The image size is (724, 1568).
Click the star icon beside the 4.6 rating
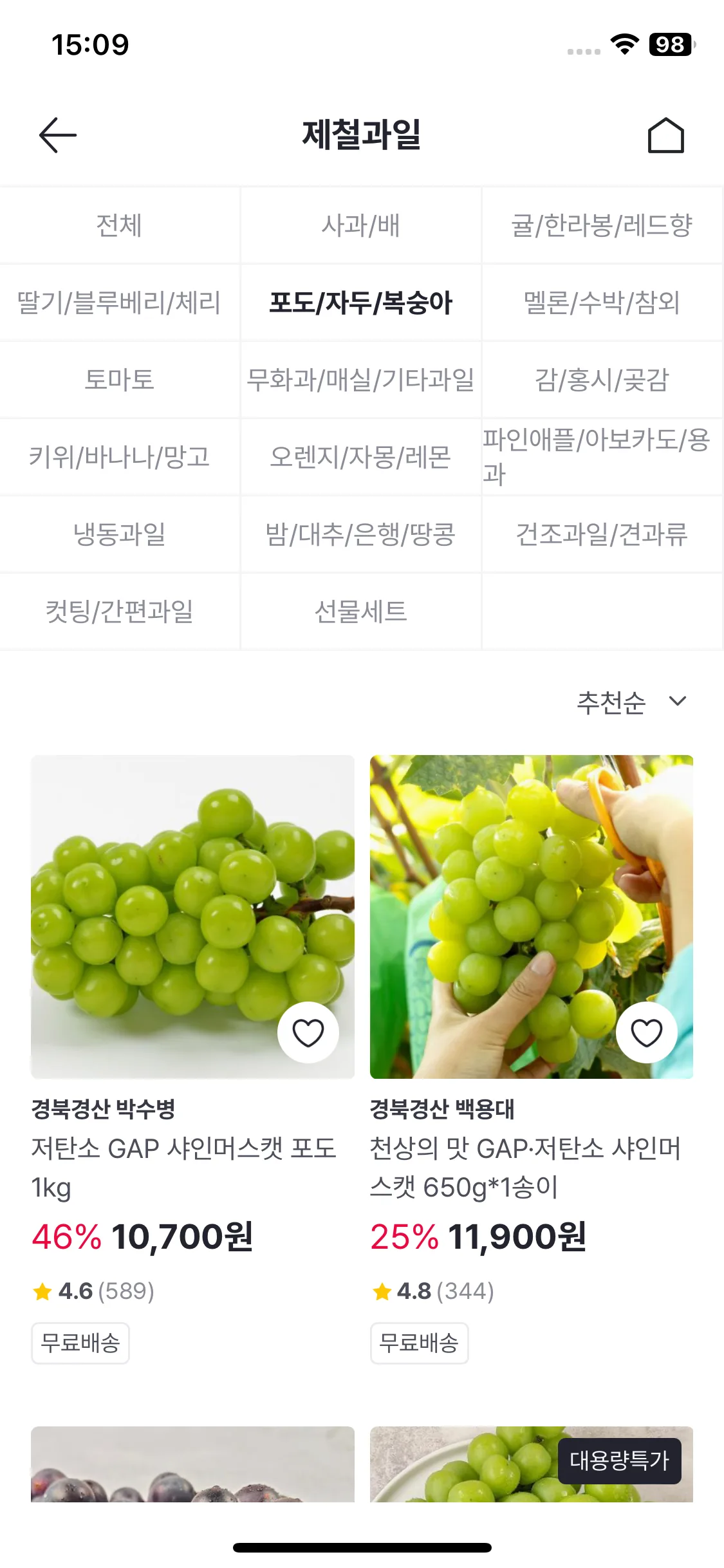(42, 1289)
